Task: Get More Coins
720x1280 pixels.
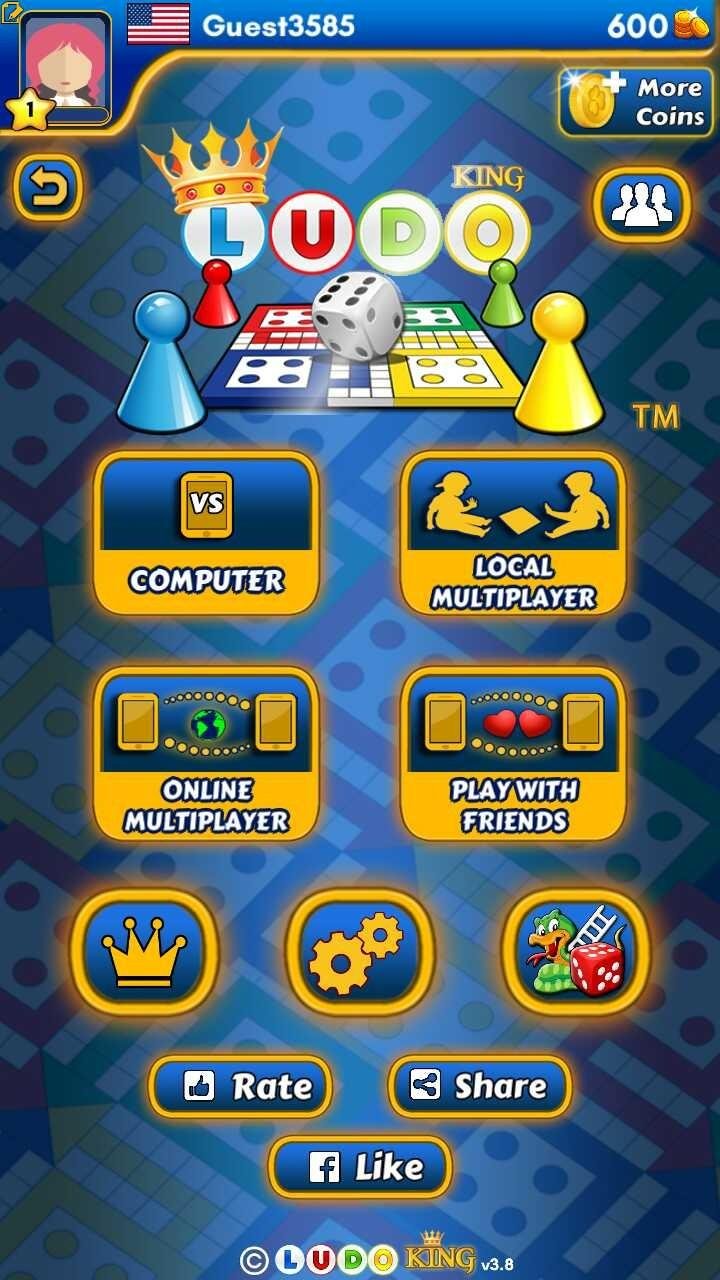Action: tap(637, 101)
